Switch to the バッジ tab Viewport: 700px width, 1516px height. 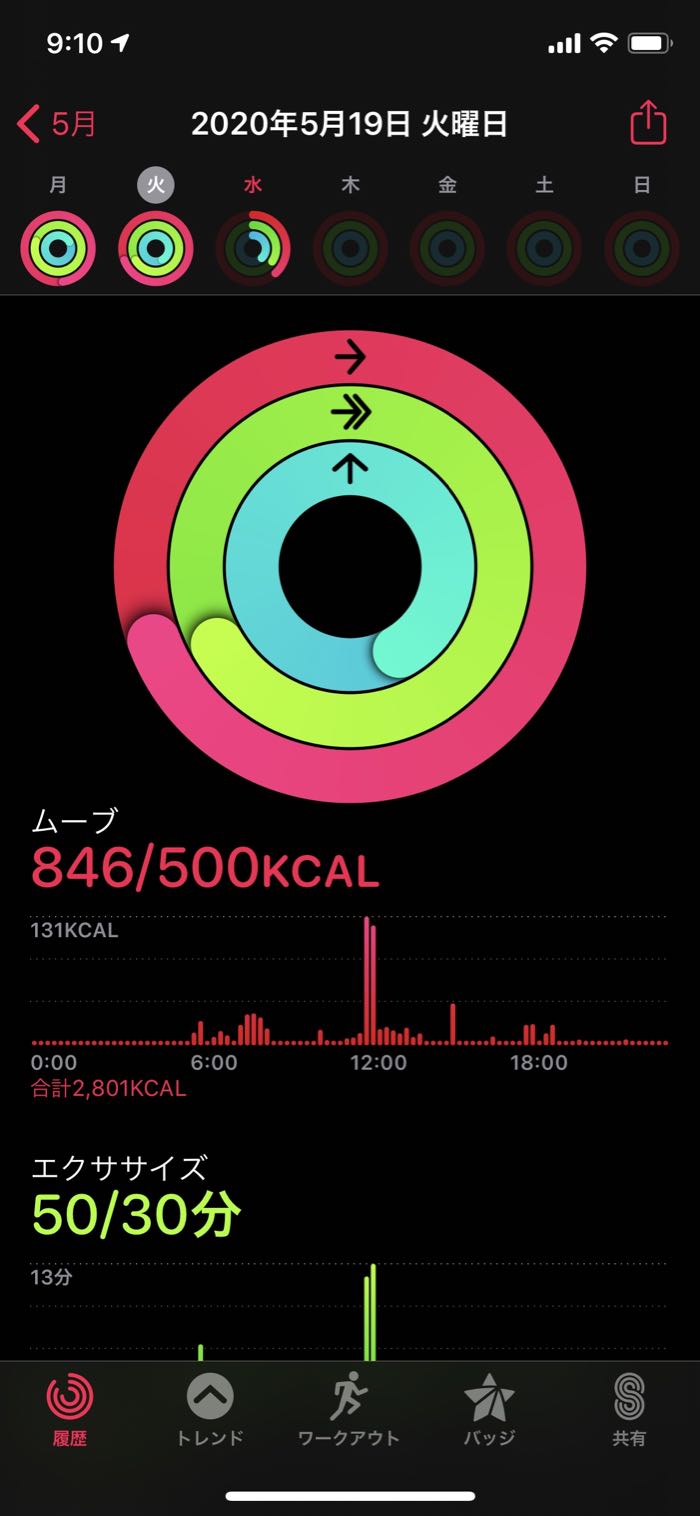(489, 1410)
